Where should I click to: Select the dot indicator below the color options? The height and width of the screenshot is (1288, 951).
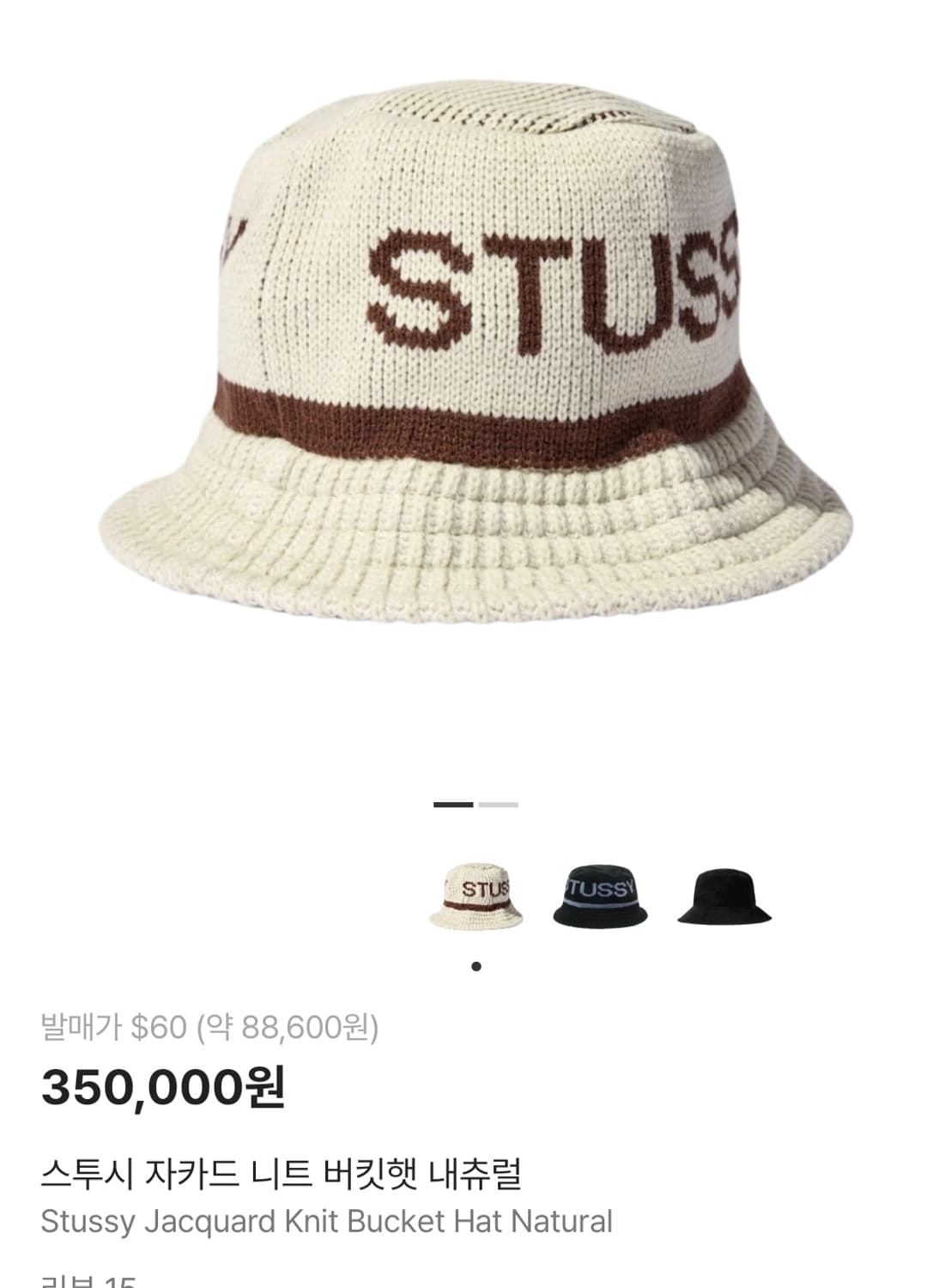477,964
